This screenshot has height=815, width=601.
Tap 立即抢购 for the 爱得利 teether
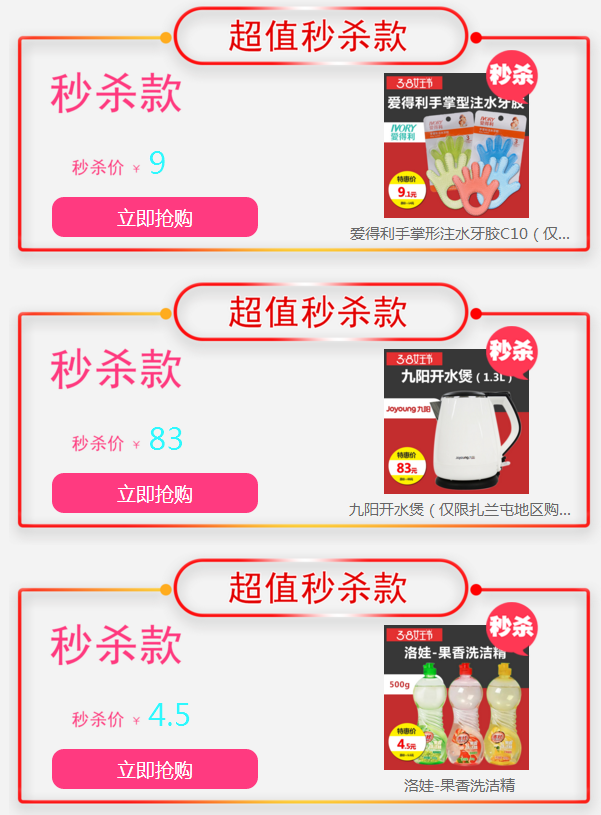click(x=155, y=218)
